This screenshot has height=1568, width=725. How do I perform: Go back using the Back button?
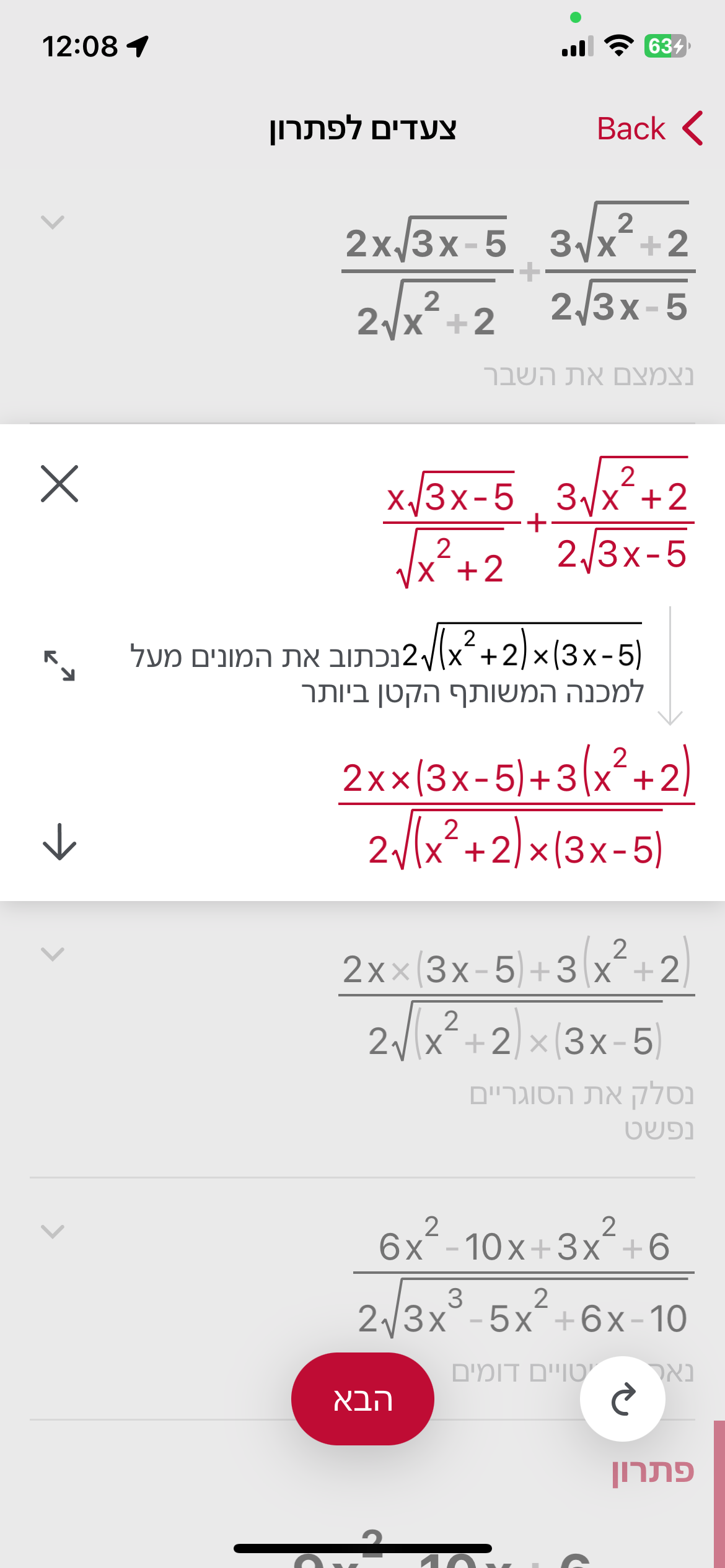tap(649, 129)
